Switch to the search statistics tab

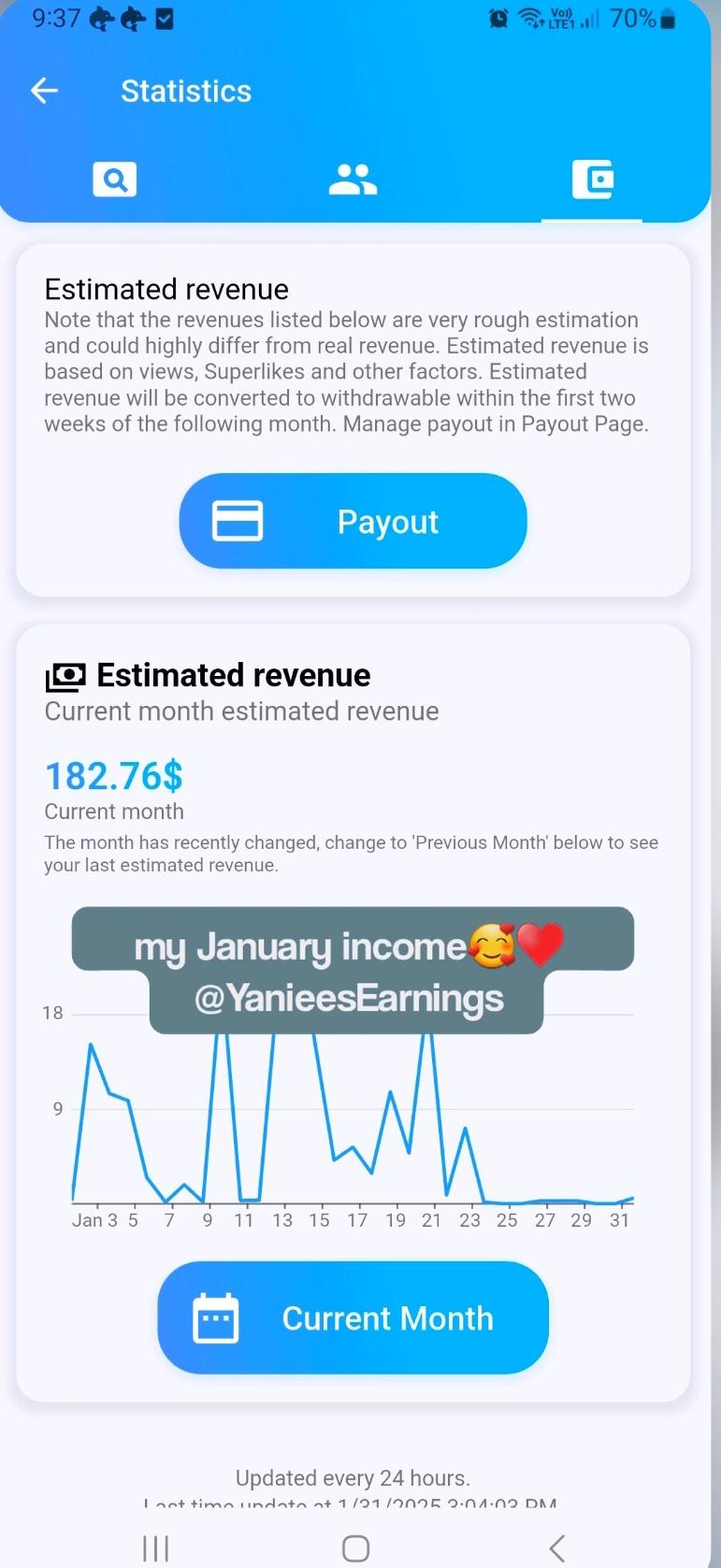(114, 179)
